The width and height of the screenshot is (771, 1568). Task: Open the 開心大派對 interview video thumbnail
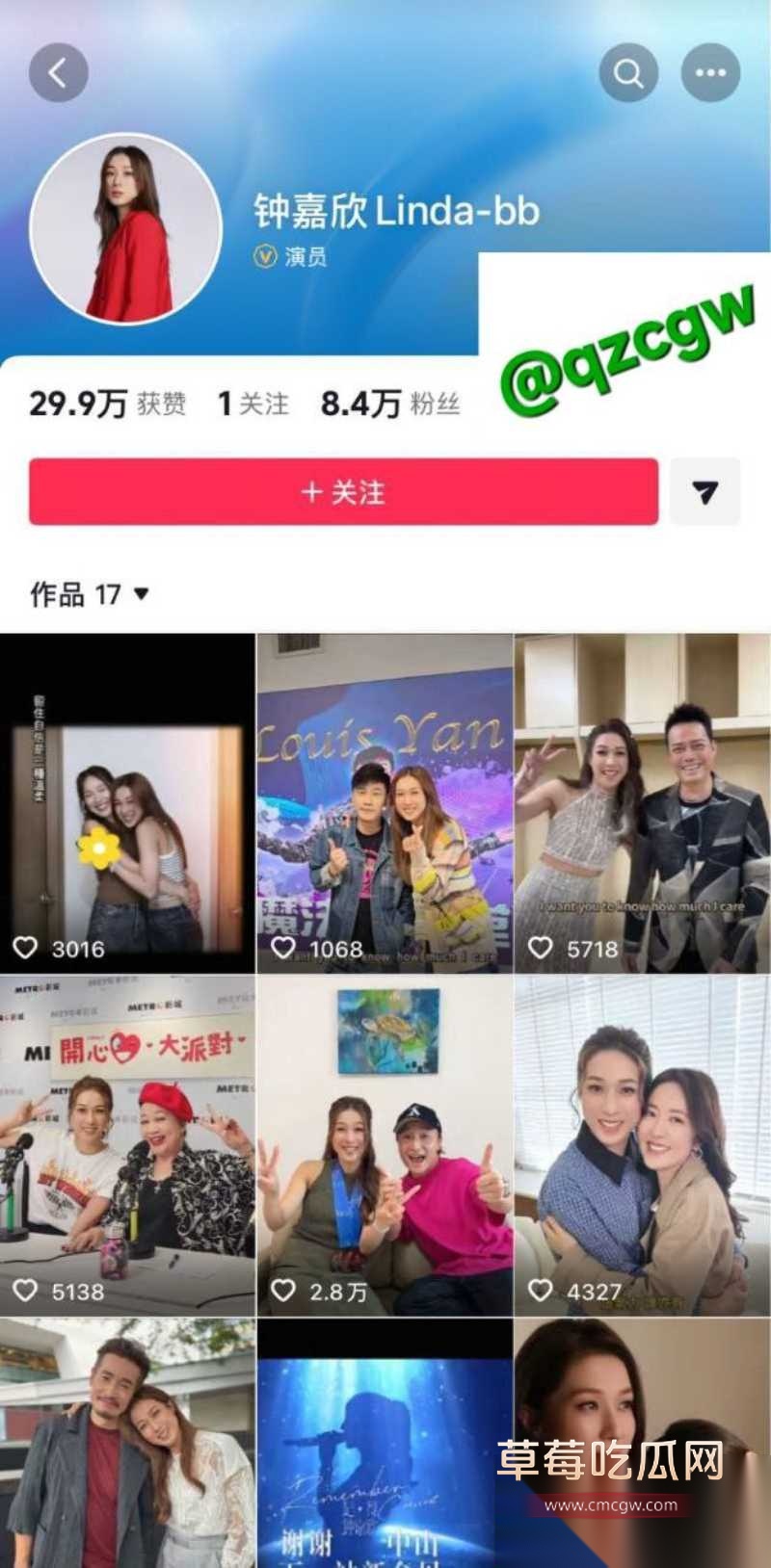coord(128,1137)
